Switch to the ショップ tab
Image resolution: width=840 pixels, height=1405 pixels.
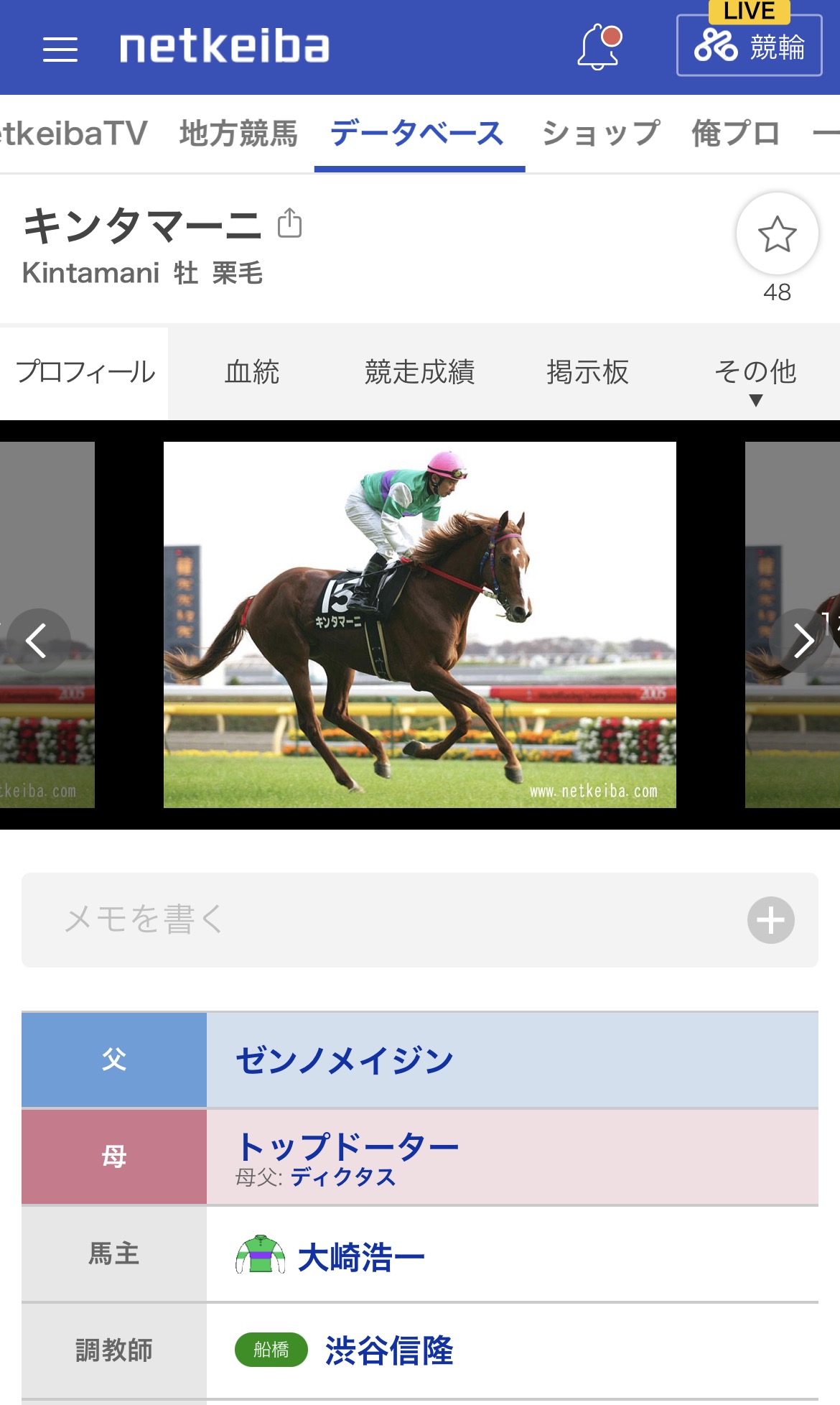601,134
